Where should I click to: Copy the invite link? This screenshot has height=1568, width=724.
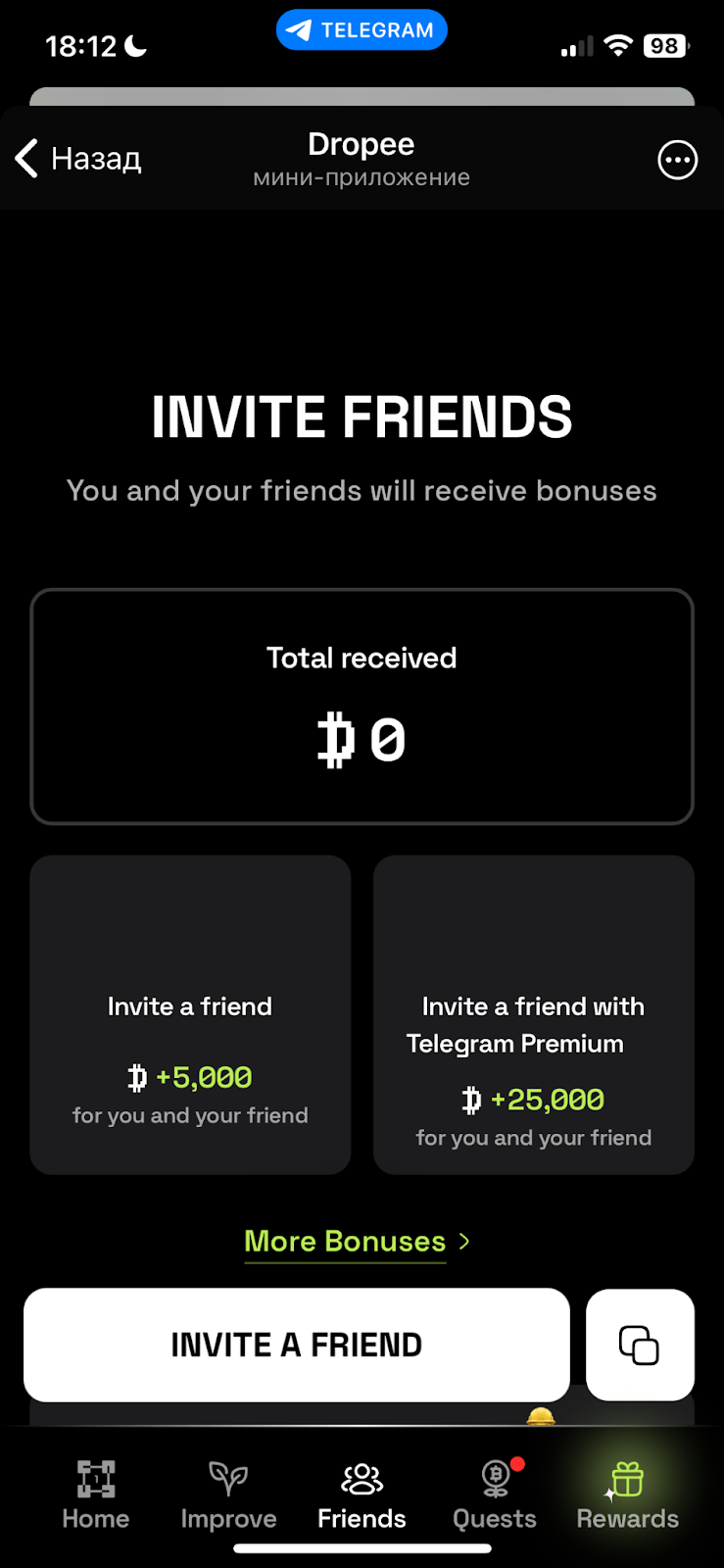[x=639, y=1345]
